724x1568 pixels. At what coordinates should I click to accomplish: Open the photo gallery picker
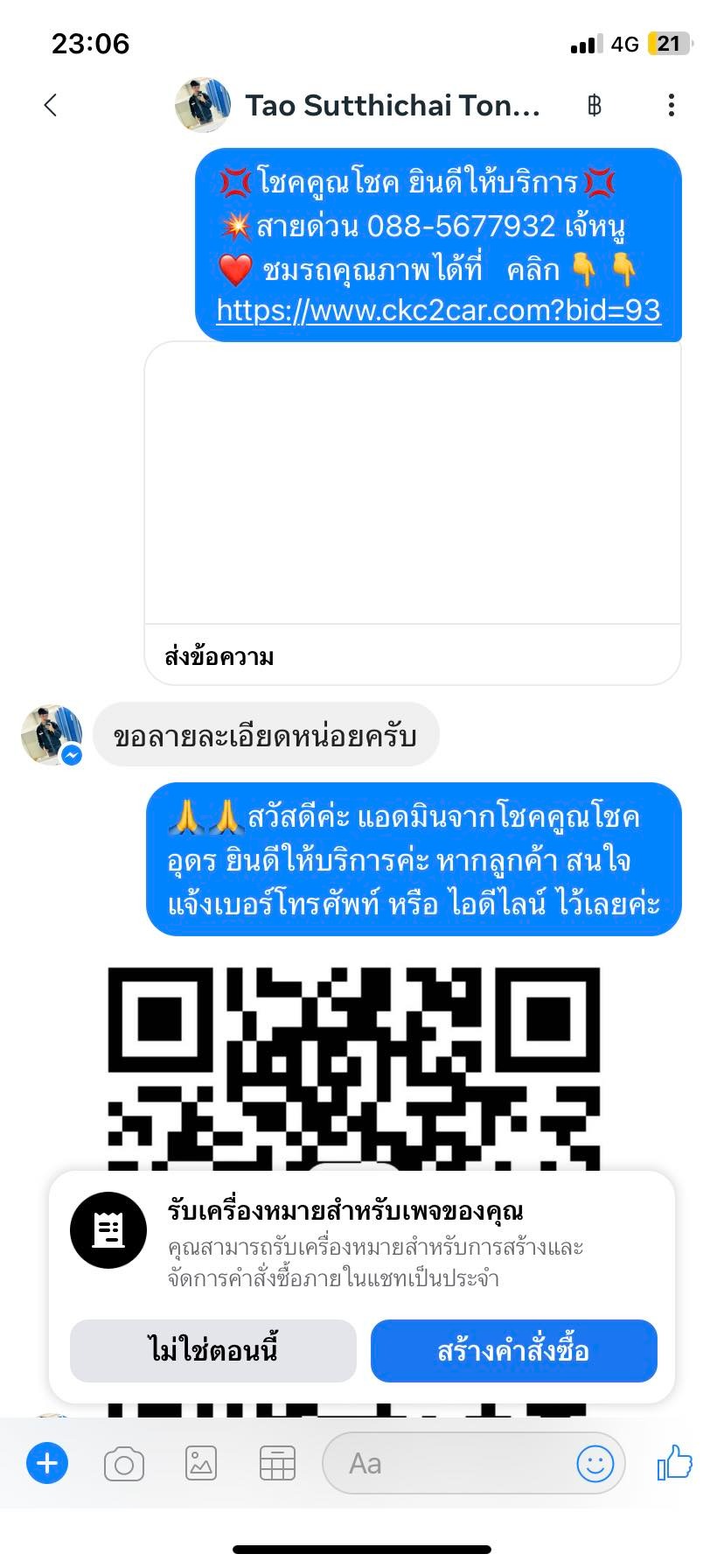click(x=201, y=1463)
